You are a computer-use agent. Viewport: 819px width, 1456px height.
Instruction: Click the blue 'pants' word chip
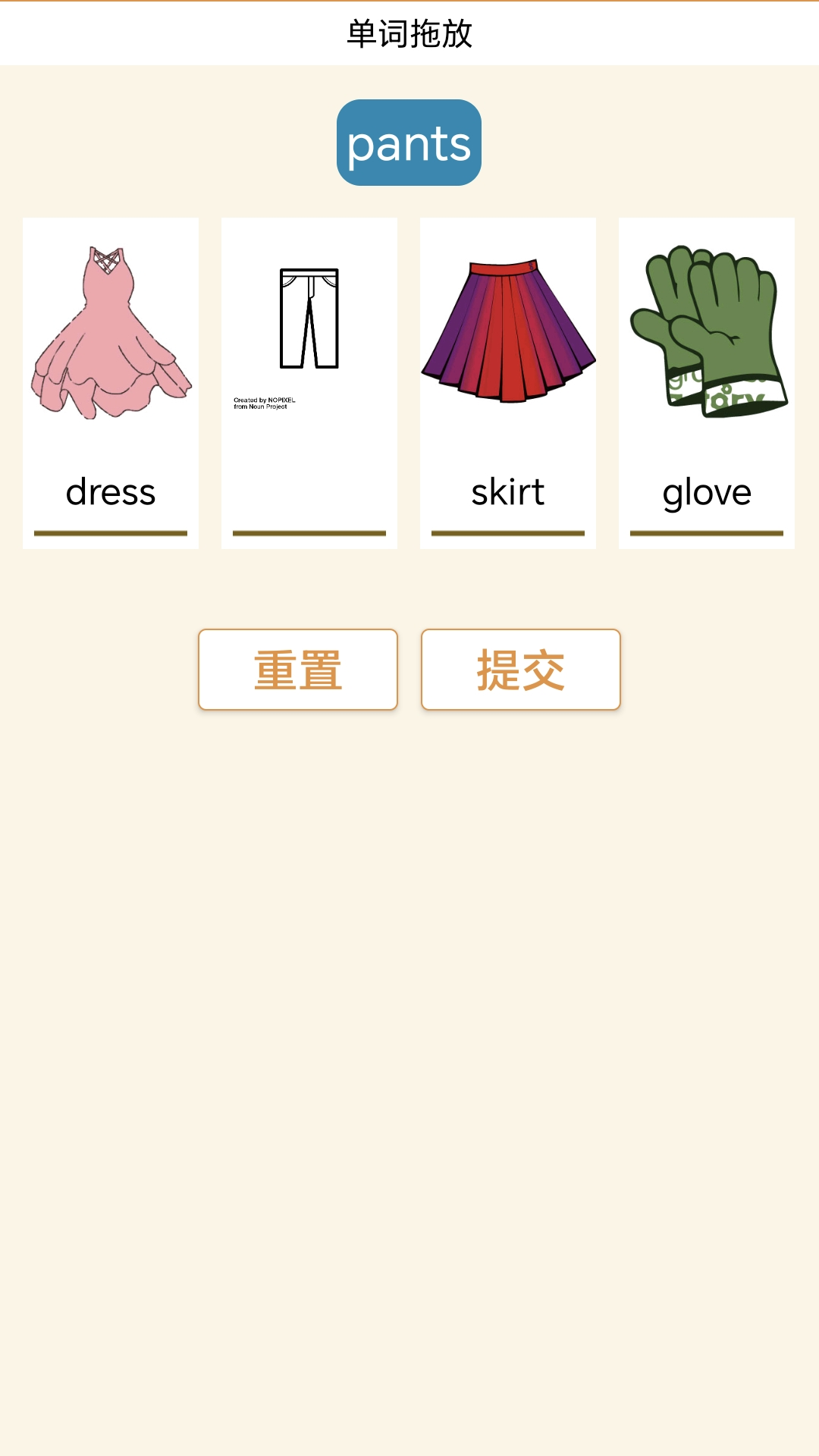click(408, 144)
